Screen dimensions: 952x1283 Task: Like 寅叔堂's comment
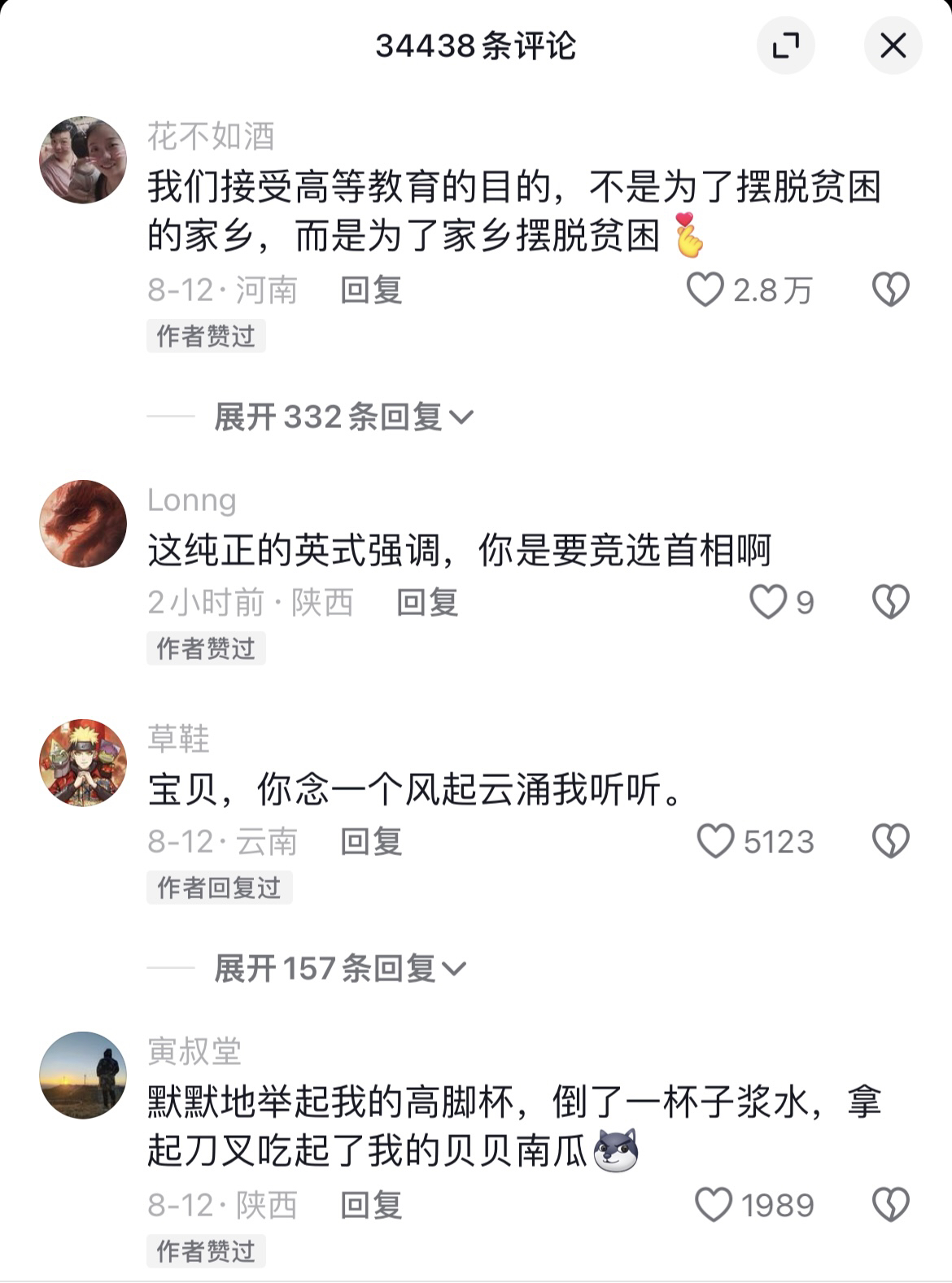(x=714, y=1205)
